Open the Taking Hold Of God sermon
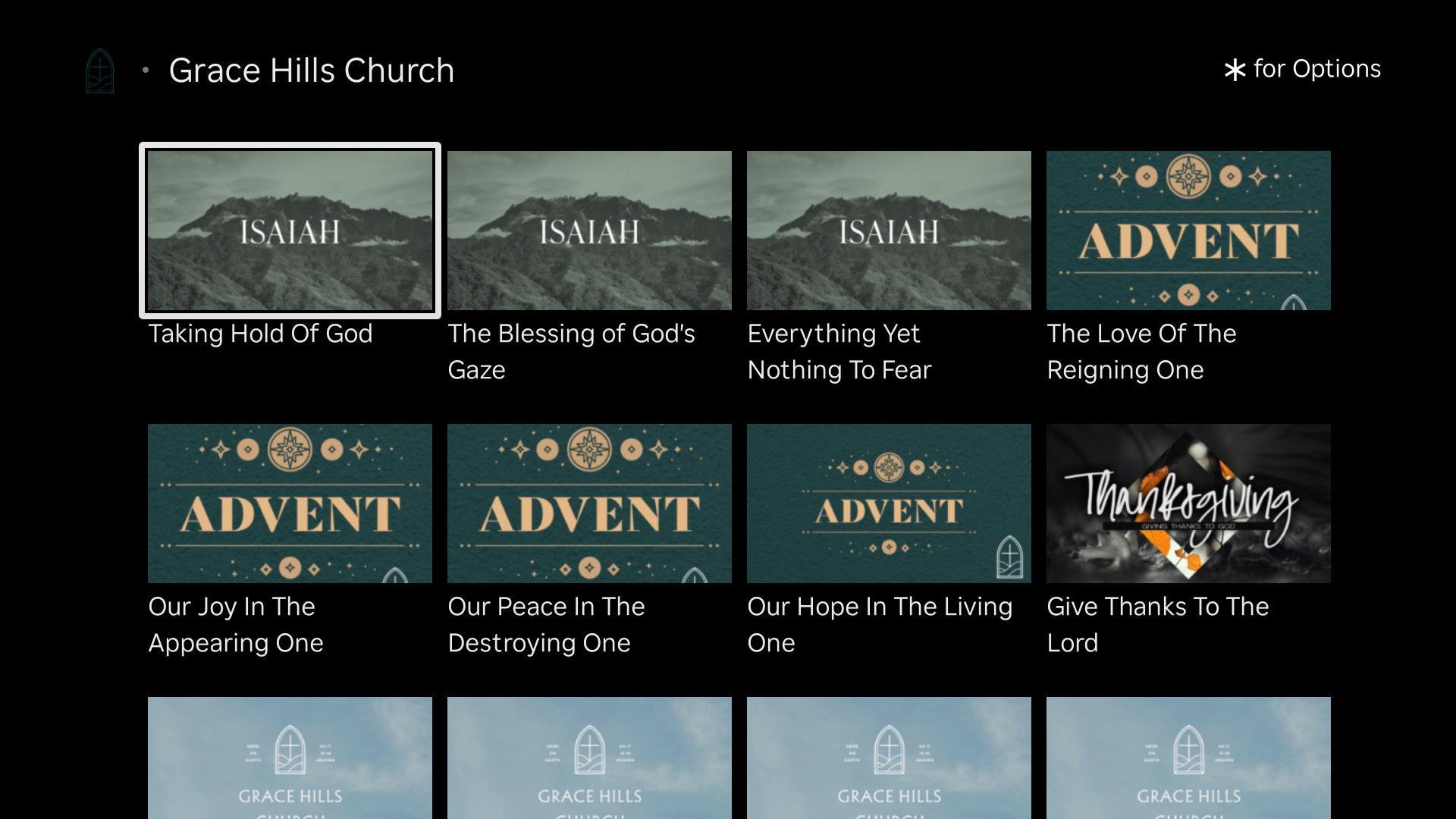The height and width of the screenshot is (819, 1456). pos(290,231)
